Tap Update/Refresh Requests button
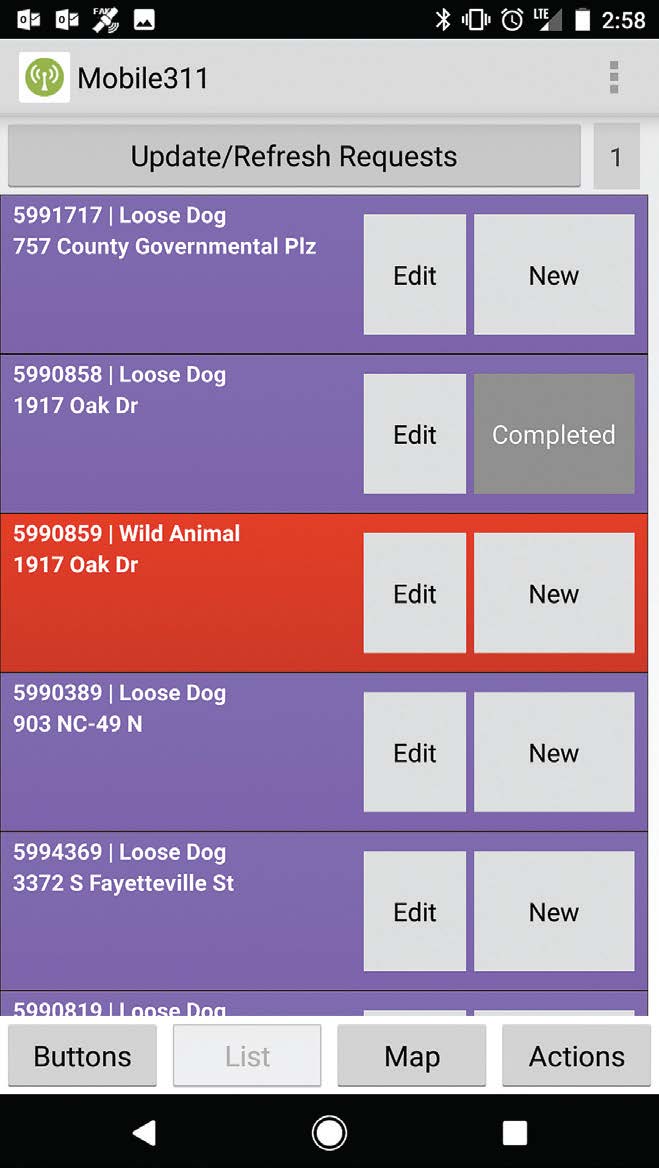The width and height of the screenshot is (659, 1168). point(294,157)
